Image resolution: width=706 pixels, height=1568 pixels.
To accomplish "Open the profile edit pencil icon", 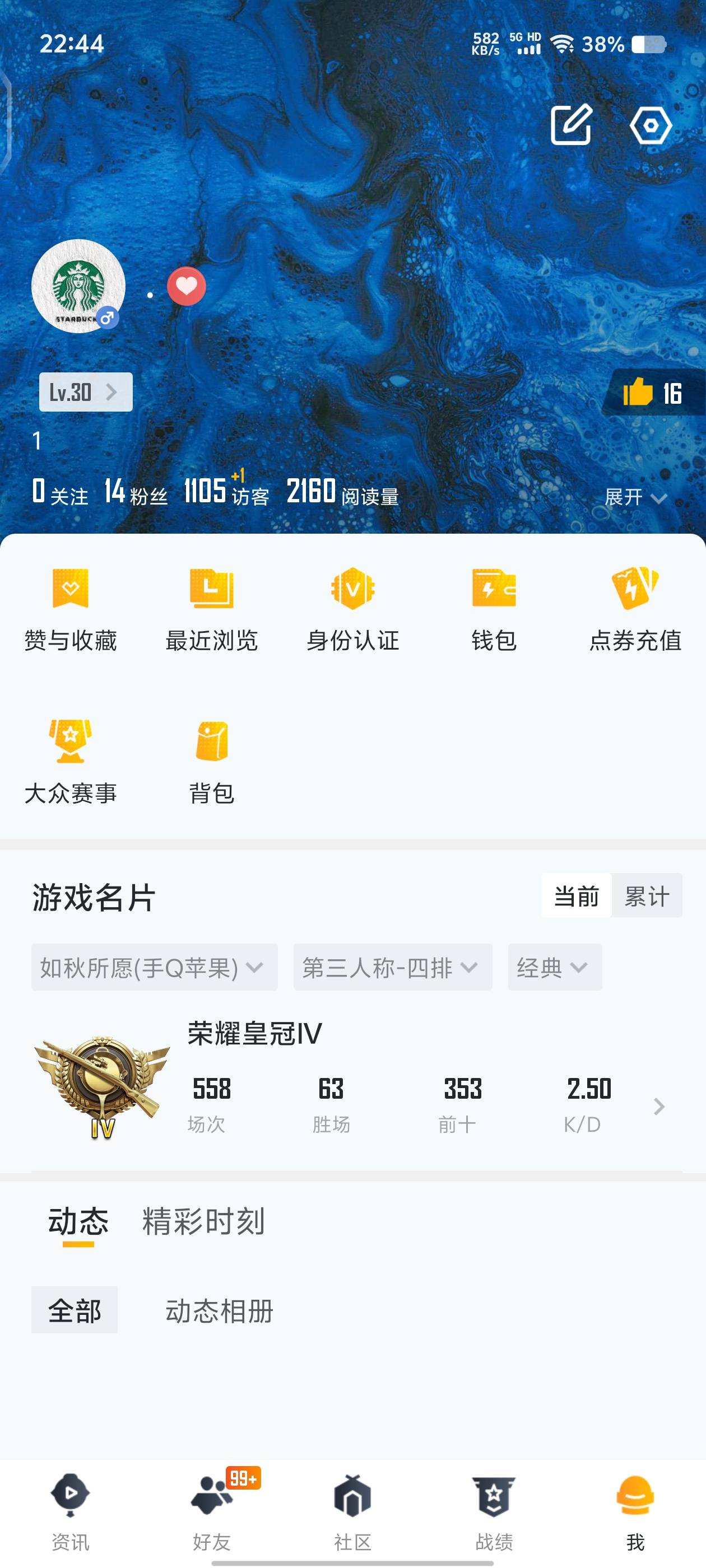I will [x=572, y=125].
